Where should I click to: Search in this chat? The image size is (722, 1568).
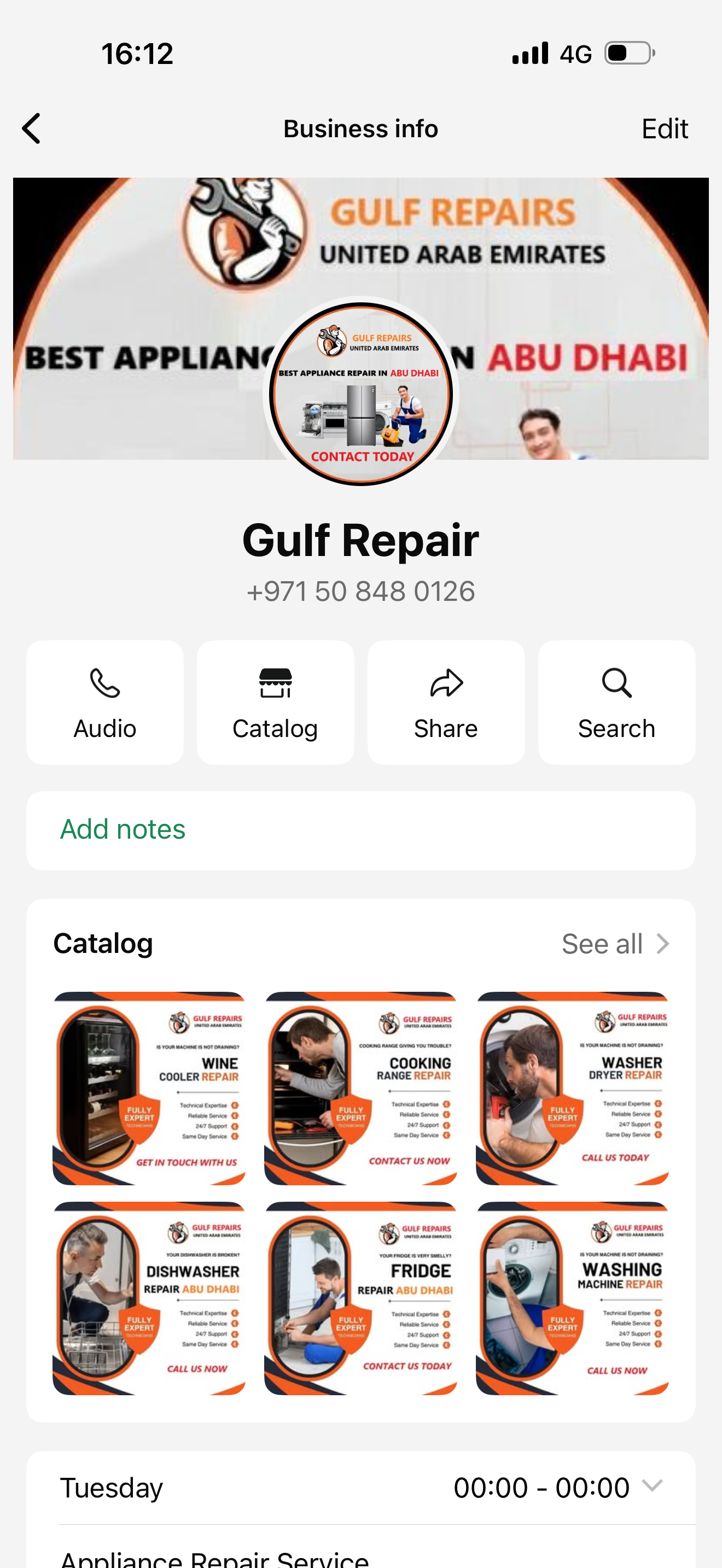[x=616, y=703]
